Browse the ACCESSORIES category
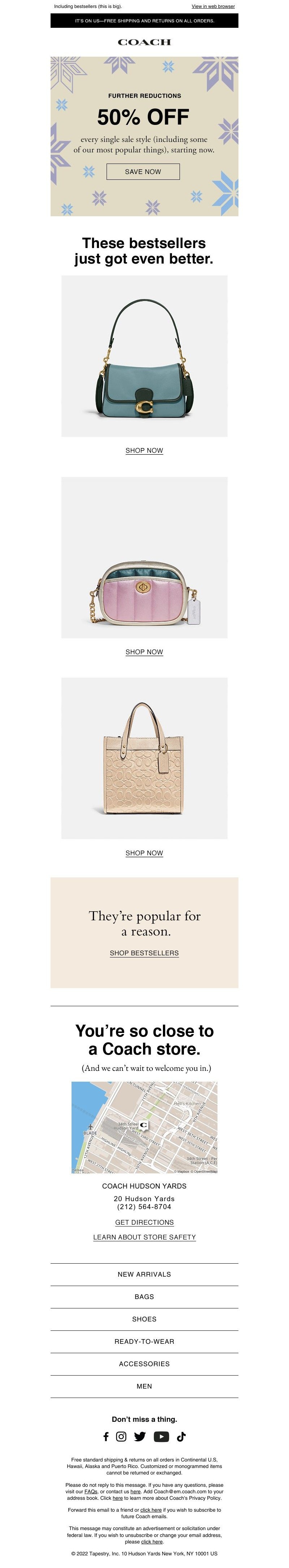 (144, 1364)
